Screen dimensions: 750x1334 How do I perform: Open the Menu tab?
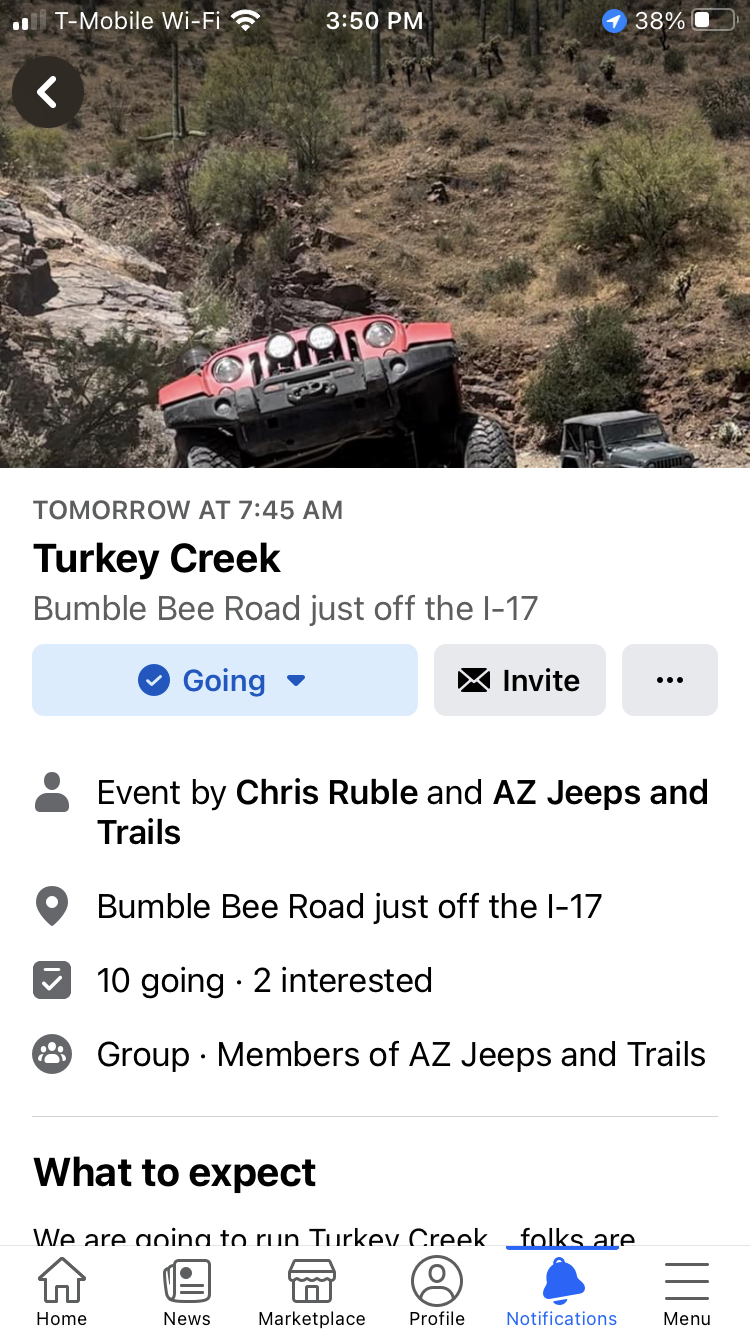pyautogui.click(x=687, y=1291)
